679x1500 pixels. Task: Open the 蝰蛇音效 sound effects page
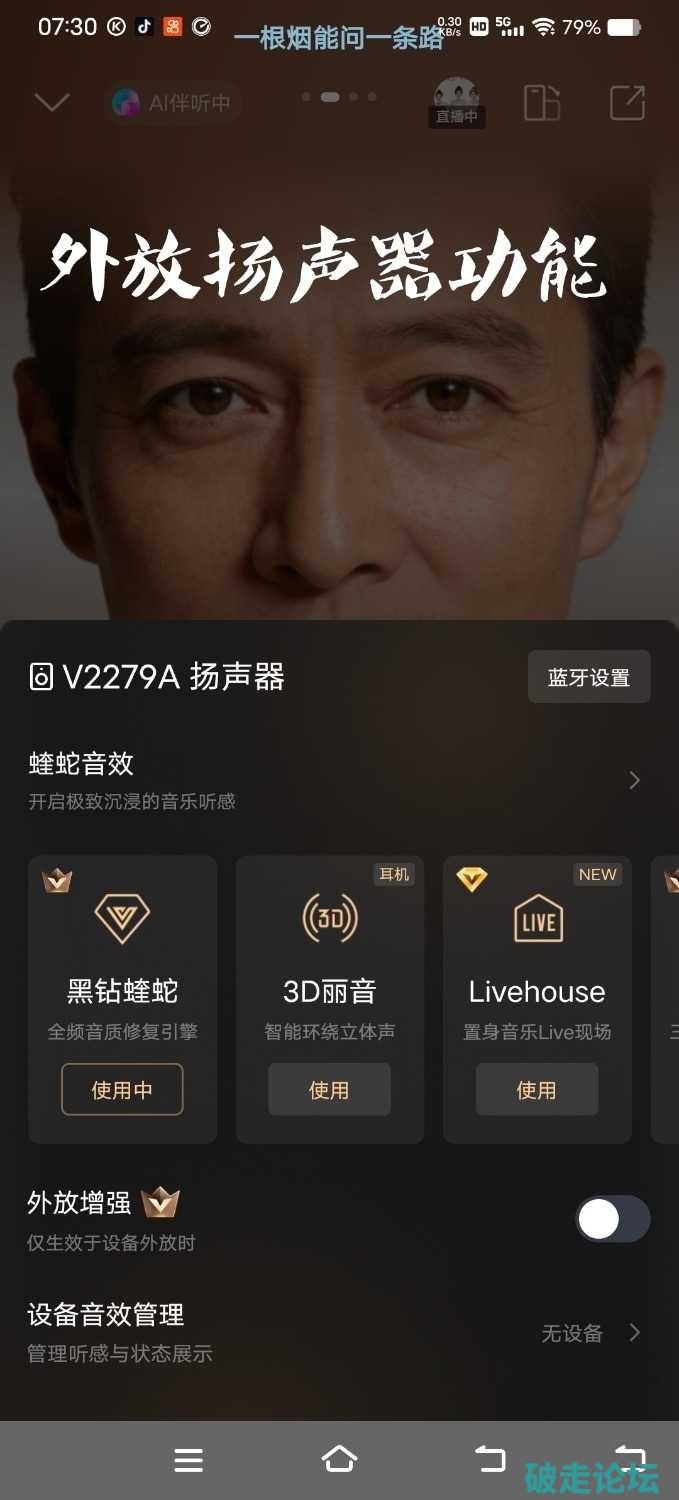tap(336, 780)
